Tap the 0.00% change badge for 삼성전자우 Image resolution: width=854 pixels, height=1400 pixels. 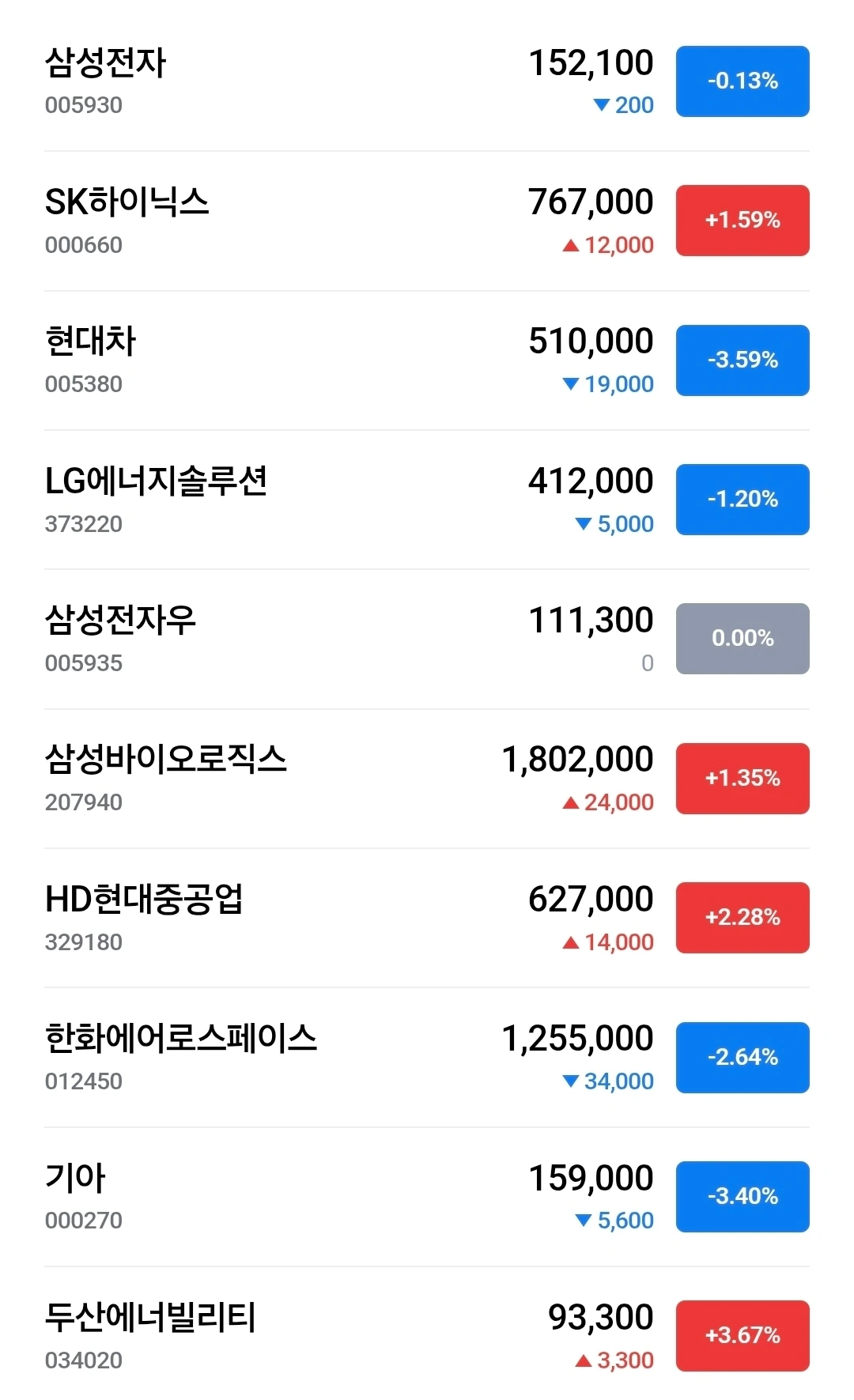(743, 639)
